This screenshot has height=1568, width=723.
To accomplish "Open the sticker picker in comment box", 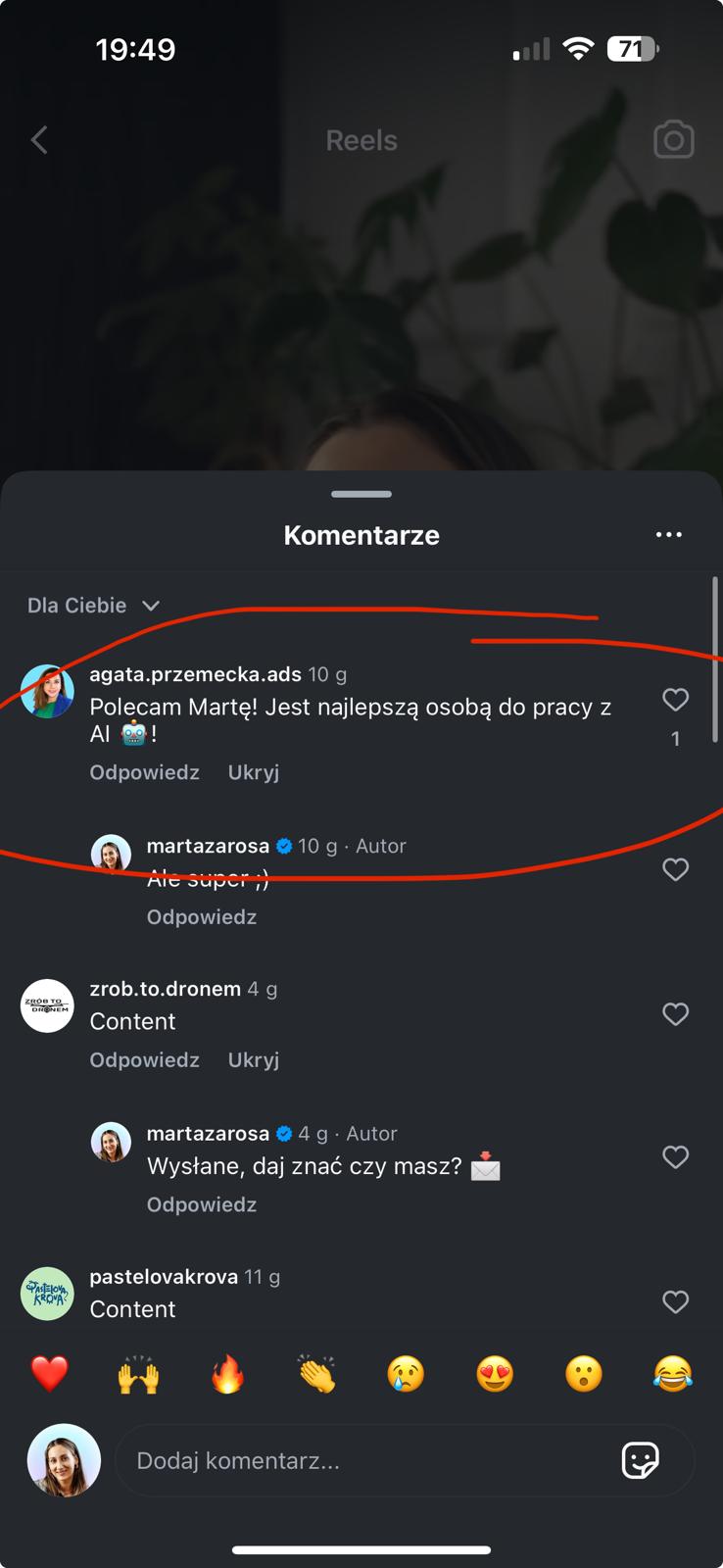I will [640, 1461].
